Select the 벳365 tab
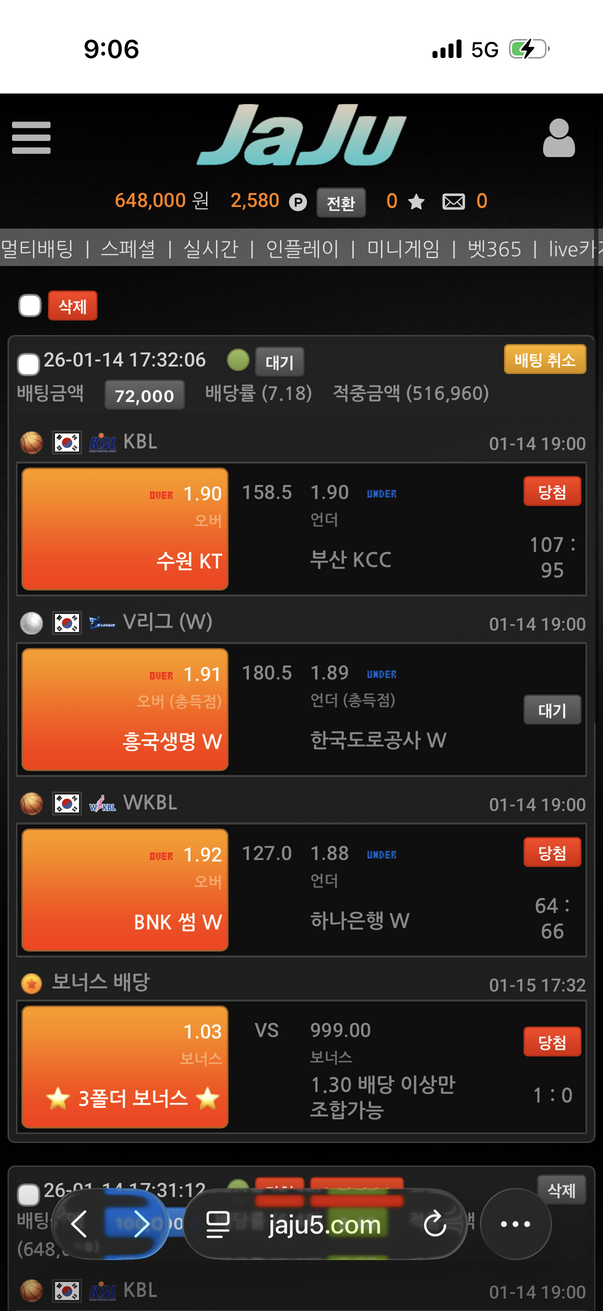The width and height of the screenshot is (603, 1311). tap(494, 249)
